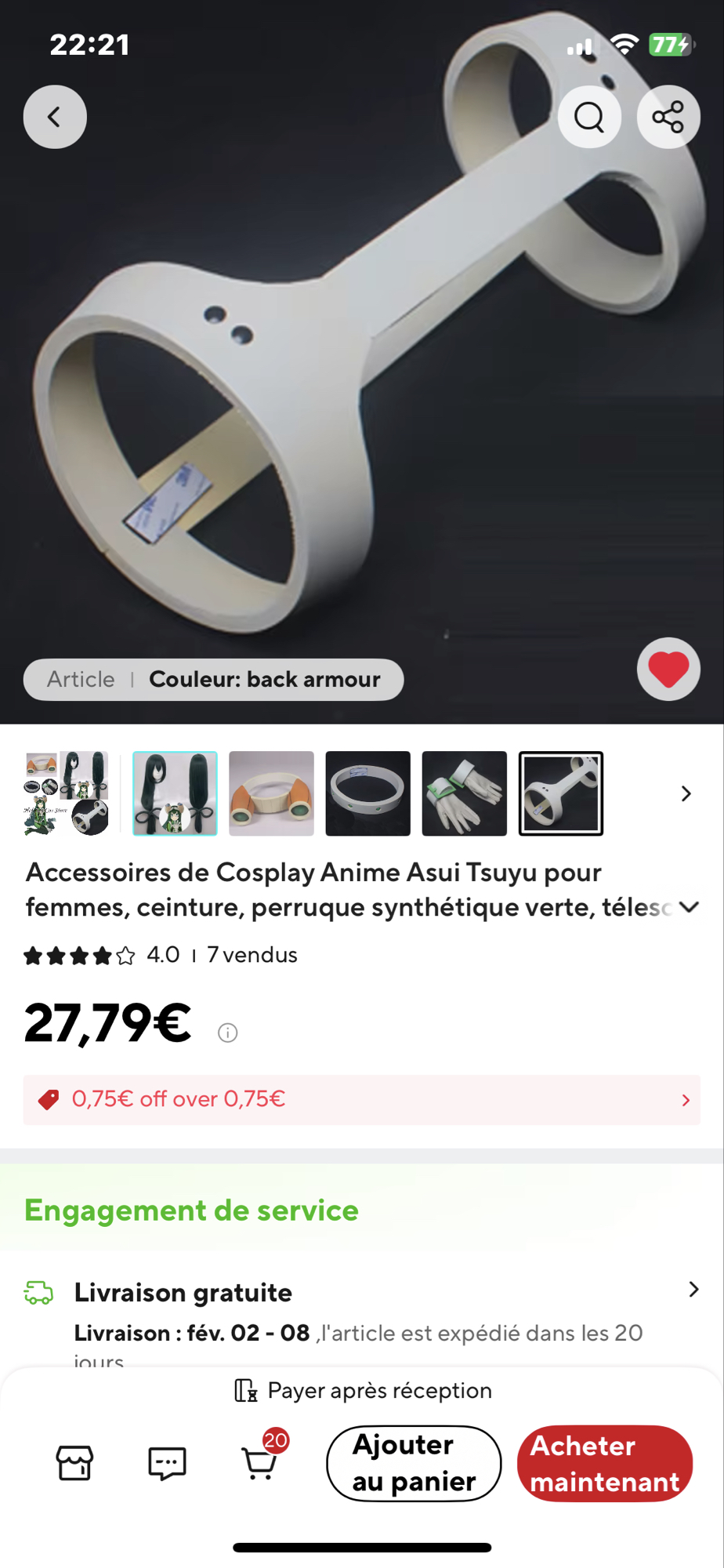Share this cosplay product

pyautogui.click(x=668, y=117)
